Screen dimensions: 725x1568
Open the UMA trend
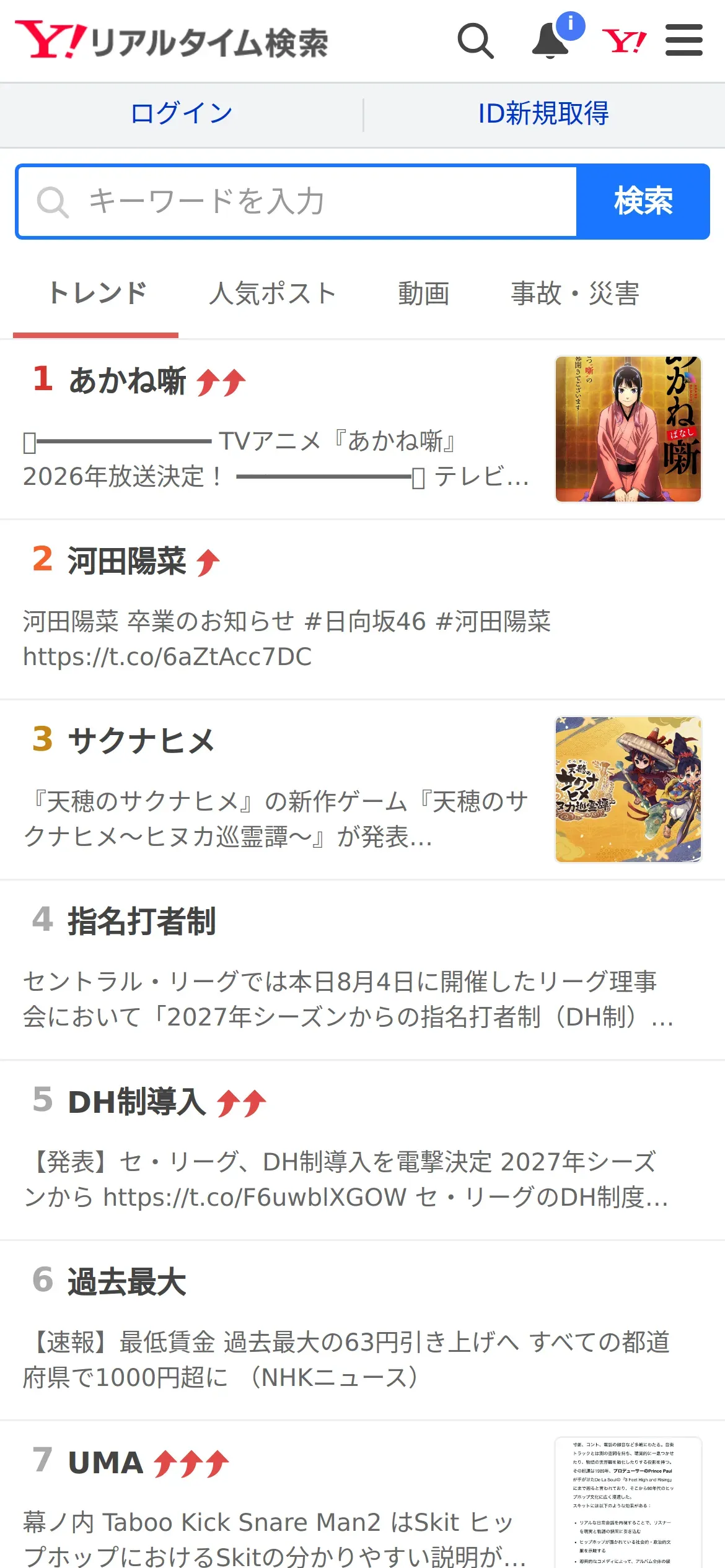pyautogui.click(x=106, y=1463)
